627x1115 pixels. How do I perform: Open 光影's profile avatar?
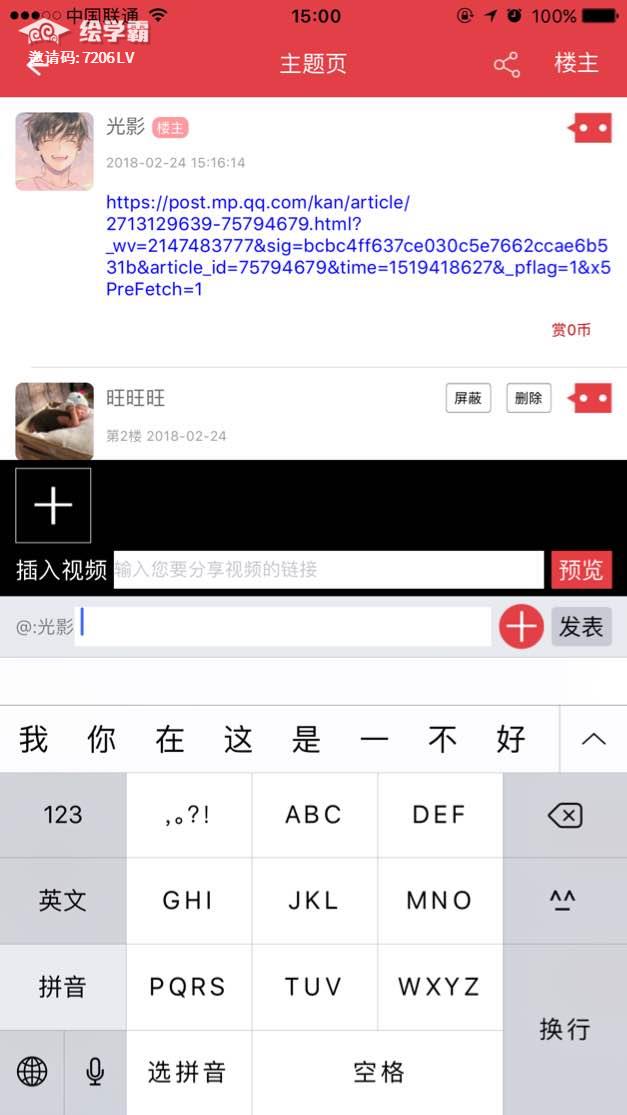(54, 151)
